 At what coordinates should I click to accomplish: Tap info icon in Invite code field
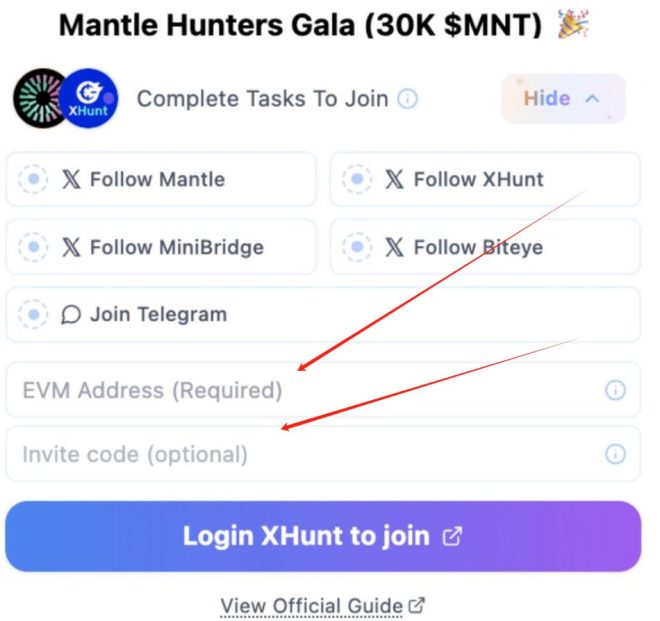(x=615, y=454)
